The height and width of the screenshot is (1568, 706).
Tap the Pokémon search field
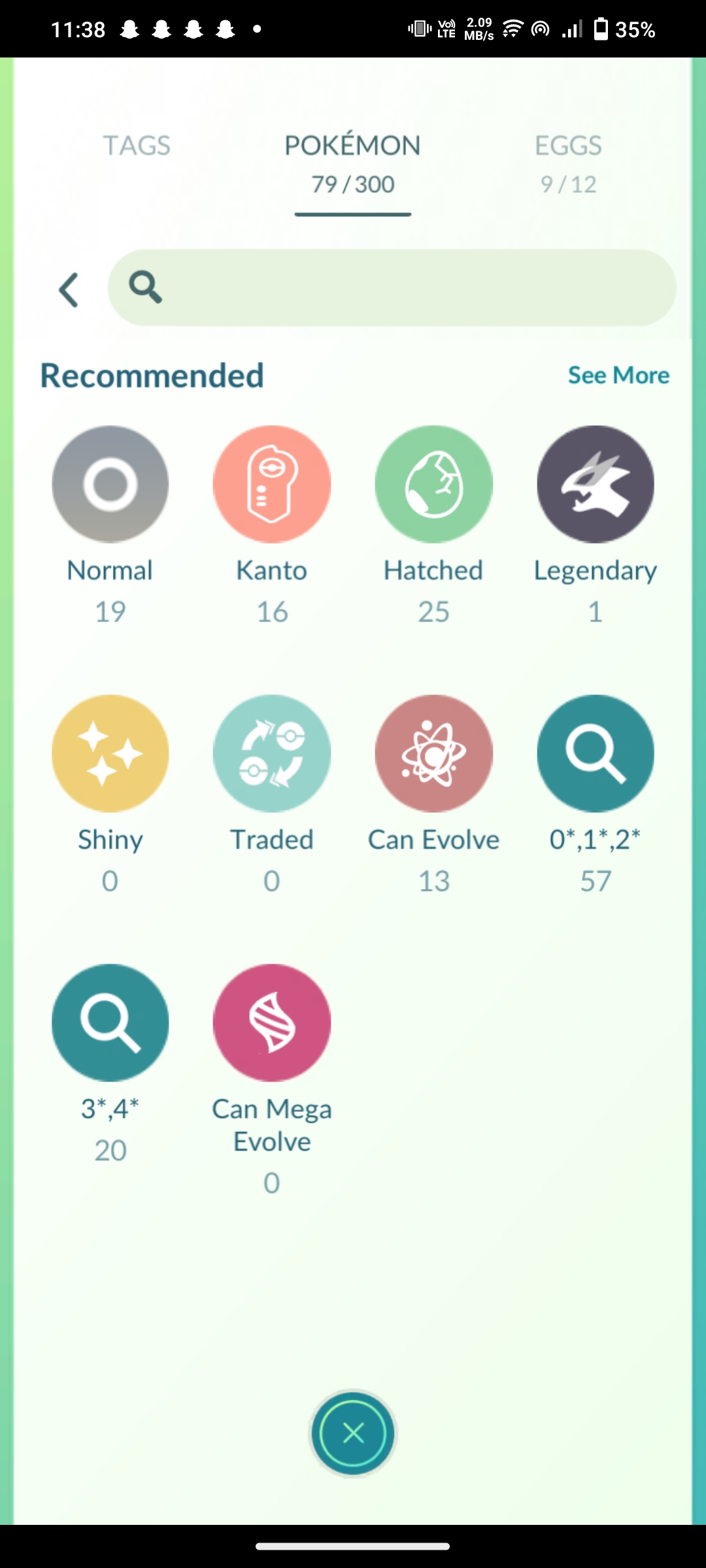click(392, 287)
